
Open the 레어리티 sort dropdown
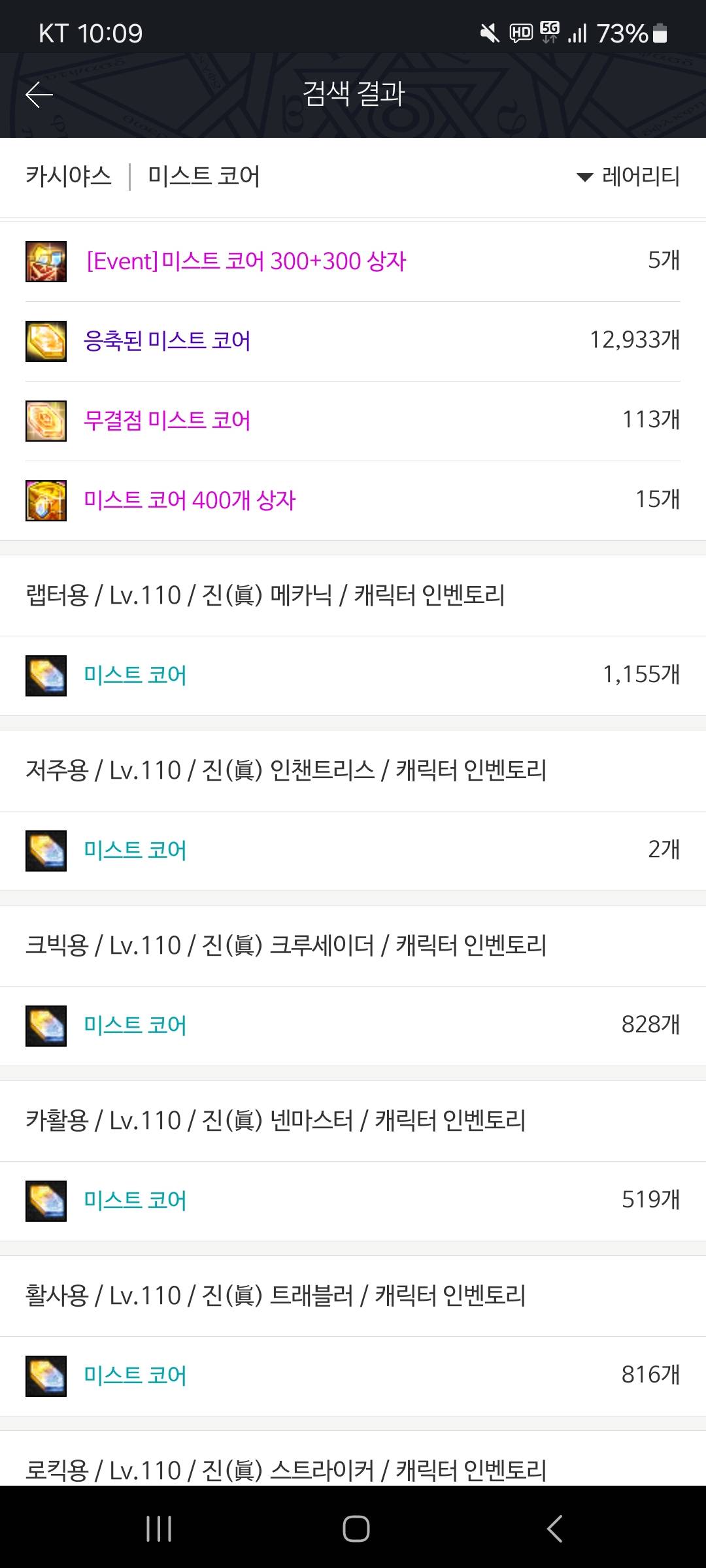pyautogui.click(x=629, y=176)
